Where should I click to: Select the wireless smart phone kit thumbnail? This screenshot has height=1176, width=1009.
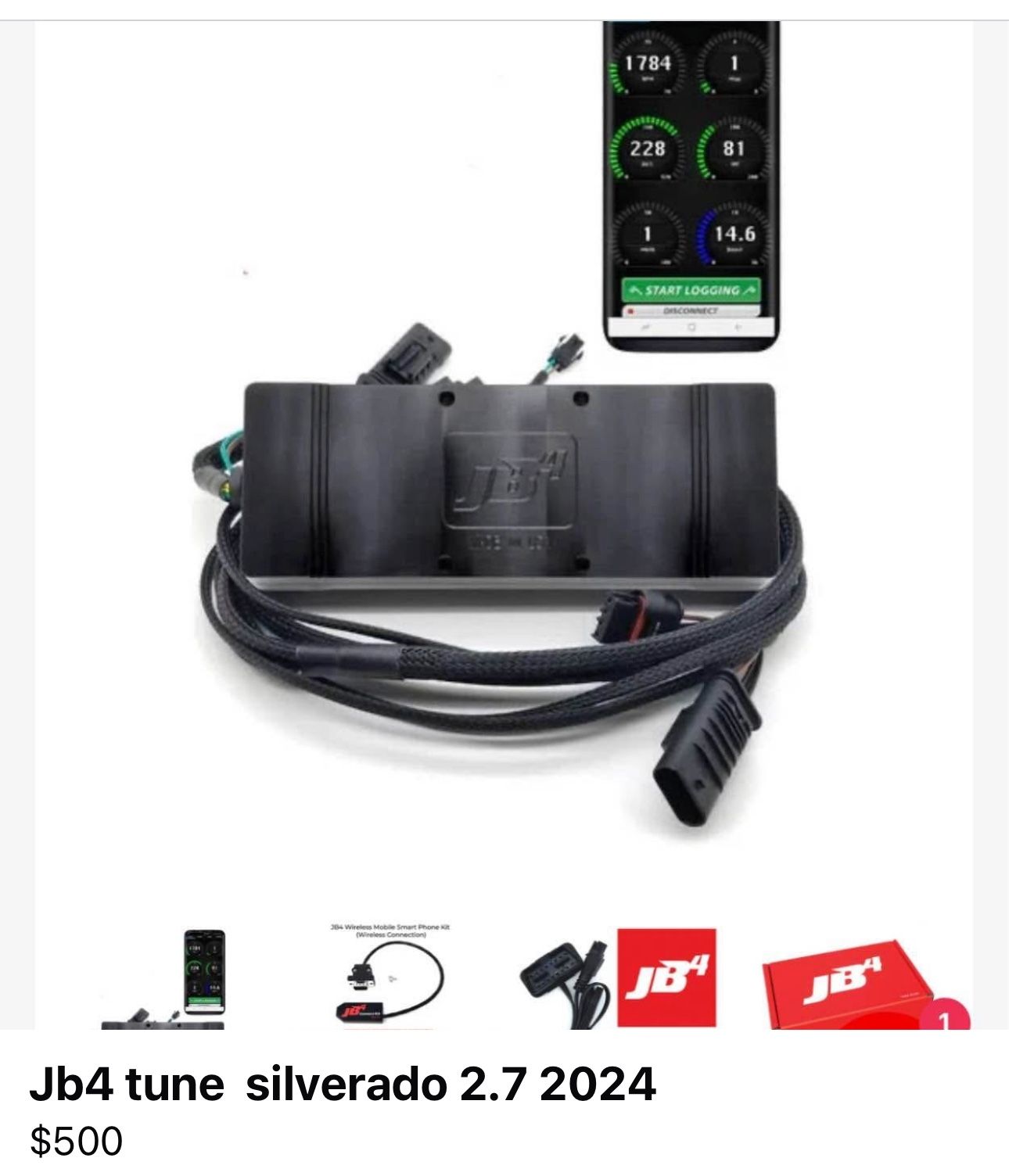click(390, 977)
